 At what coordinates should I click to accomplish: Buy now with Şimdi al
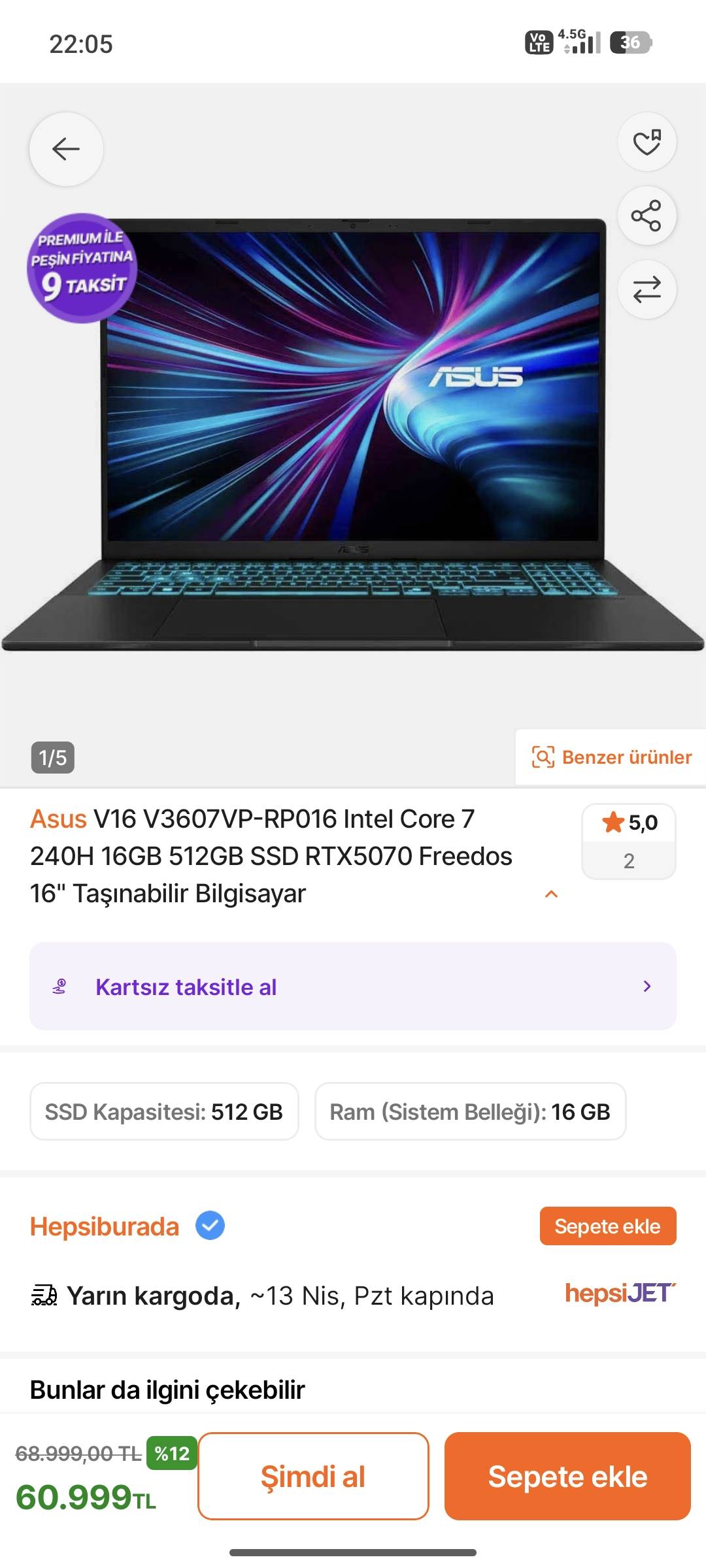tap(313, 1476)
